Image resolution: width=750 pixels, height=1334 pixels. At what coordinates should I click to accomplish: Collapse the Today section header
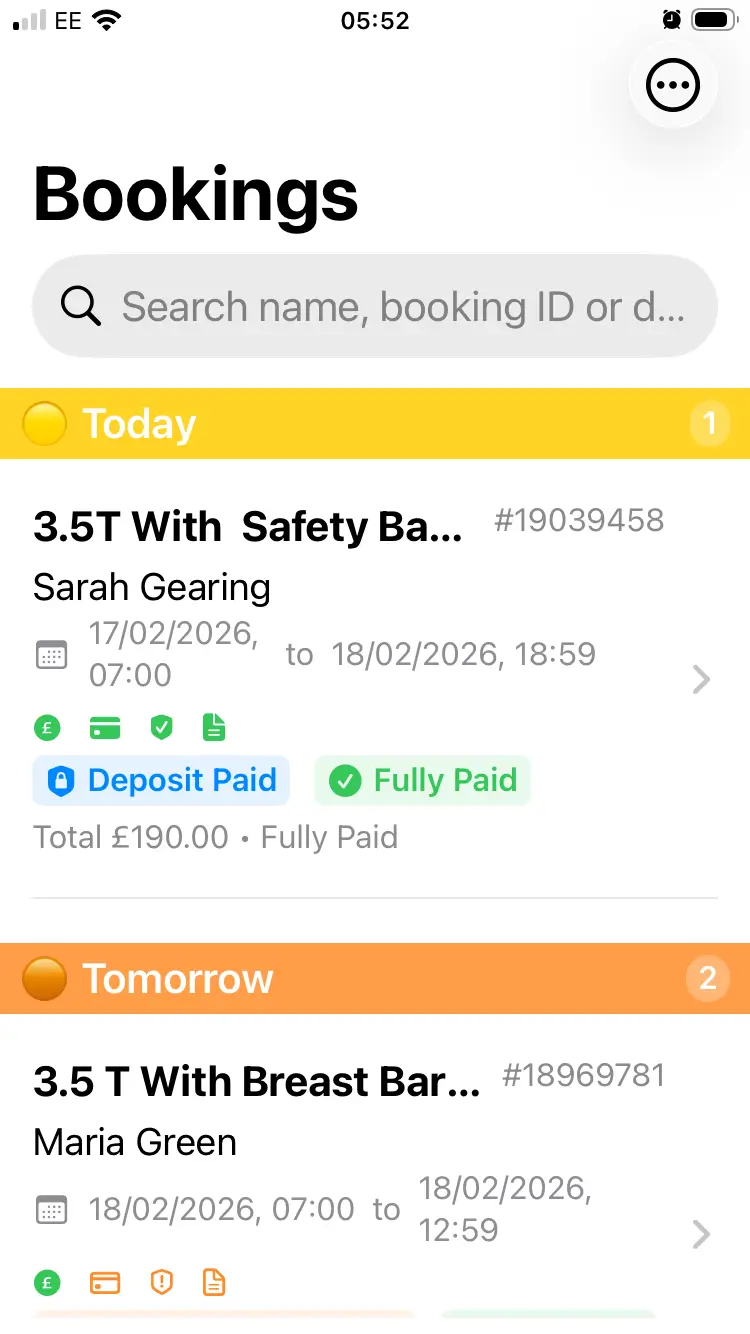coord(375,423)
